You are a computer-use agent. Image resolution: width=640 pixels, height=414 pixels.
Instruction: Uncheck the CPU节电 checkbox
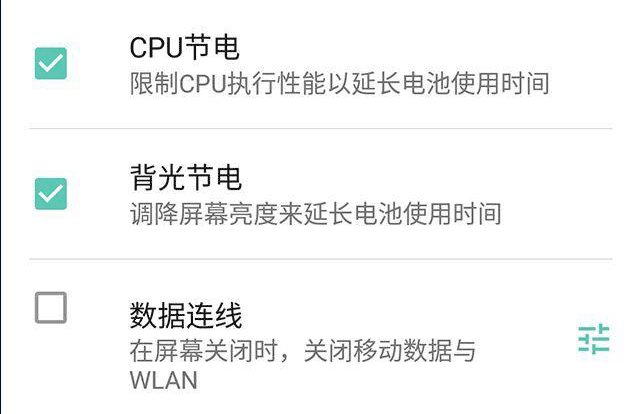(x=51, y=64)
